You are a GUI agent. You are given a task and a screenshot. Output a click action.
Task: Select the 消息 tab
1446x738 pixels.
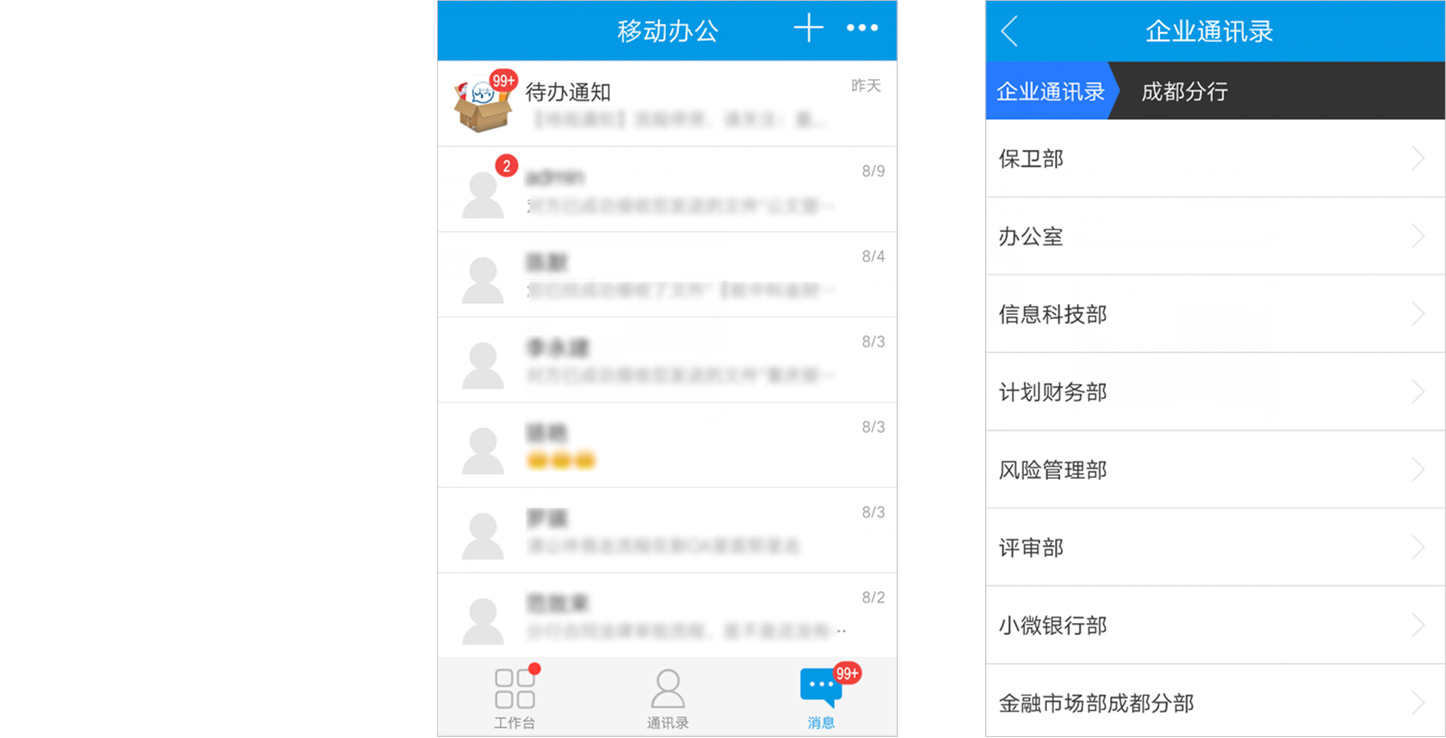click(x=821, y=697)
